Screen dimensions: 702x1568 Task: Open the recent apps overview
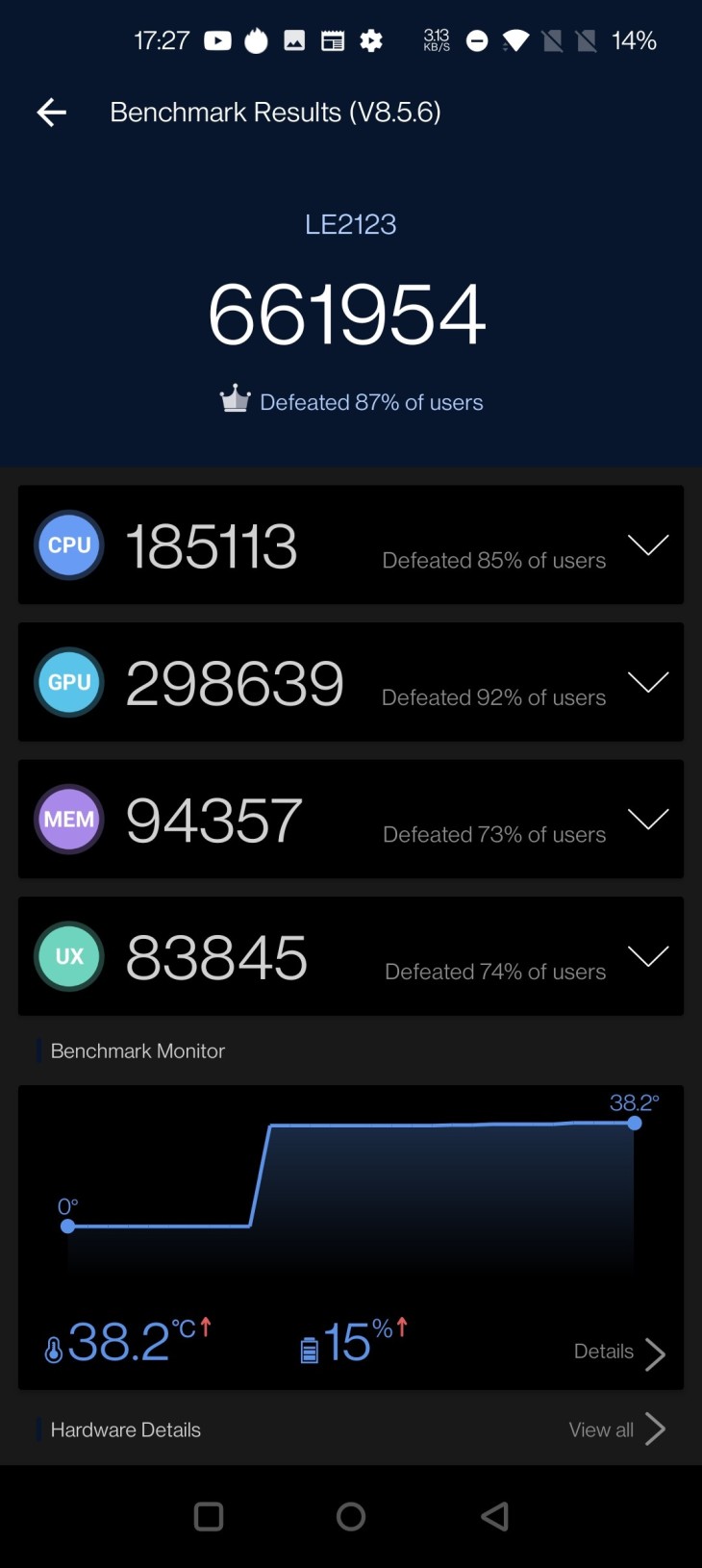click(209, 1517)
